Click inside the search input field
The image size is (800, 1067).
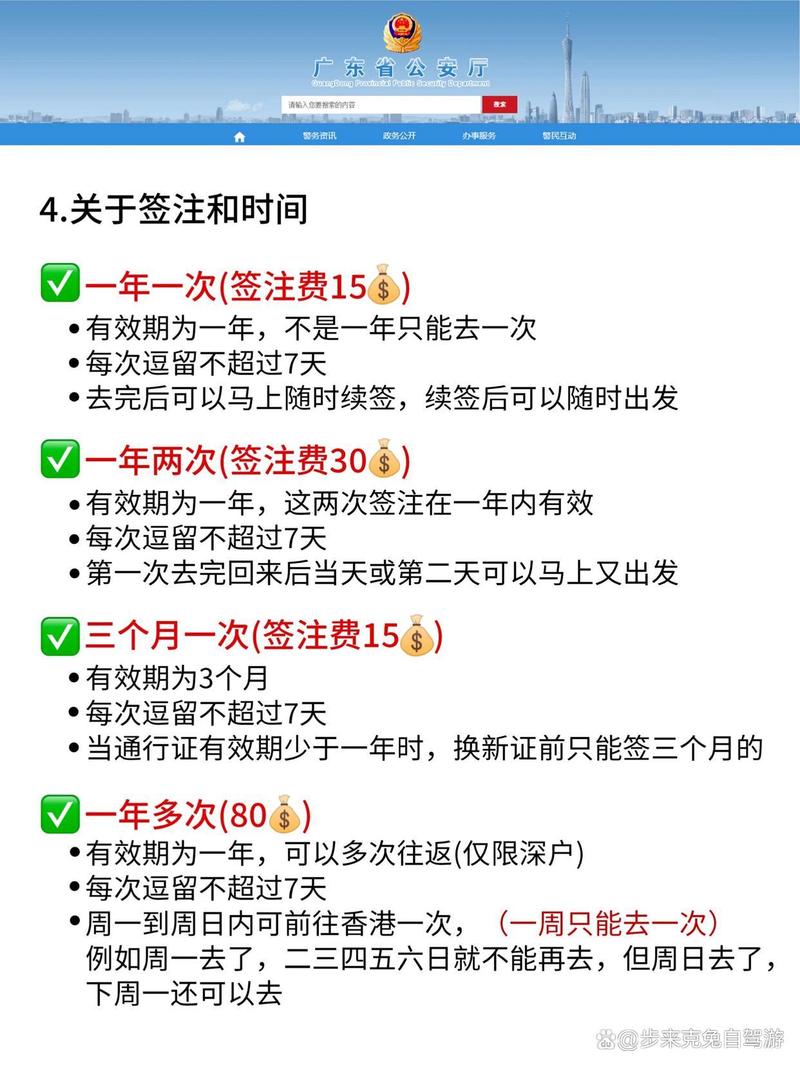tap(380, 103)
